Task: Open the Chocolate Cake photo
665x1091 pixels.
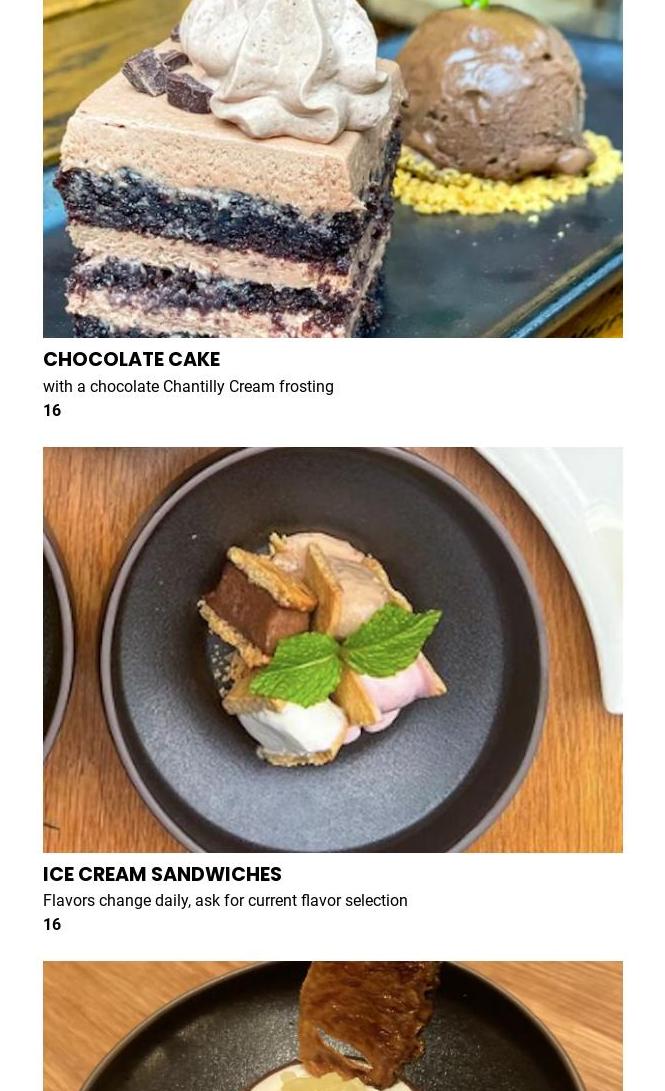Action: 332,168
